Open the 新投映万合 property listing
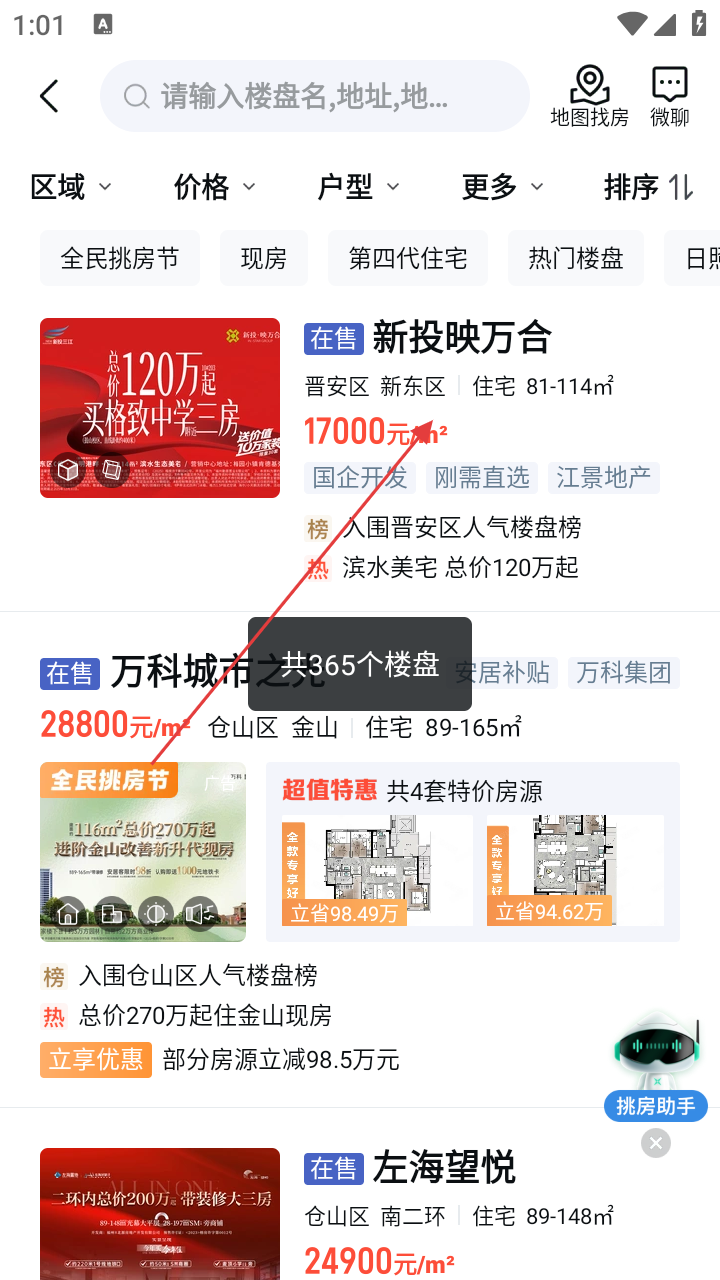Screen dimensions: 720x1280 point(461,338)
